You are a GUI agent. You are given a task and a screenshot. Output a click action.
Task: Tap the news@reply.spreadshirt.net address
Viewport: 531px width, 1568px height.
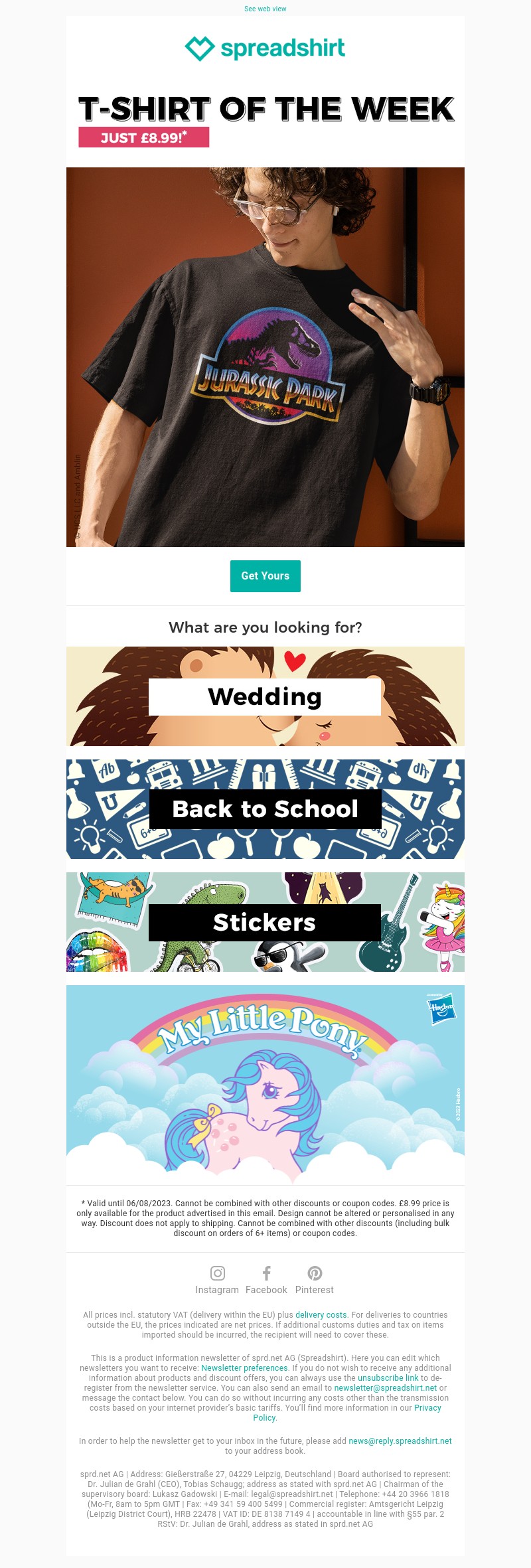coord(400,1441)
